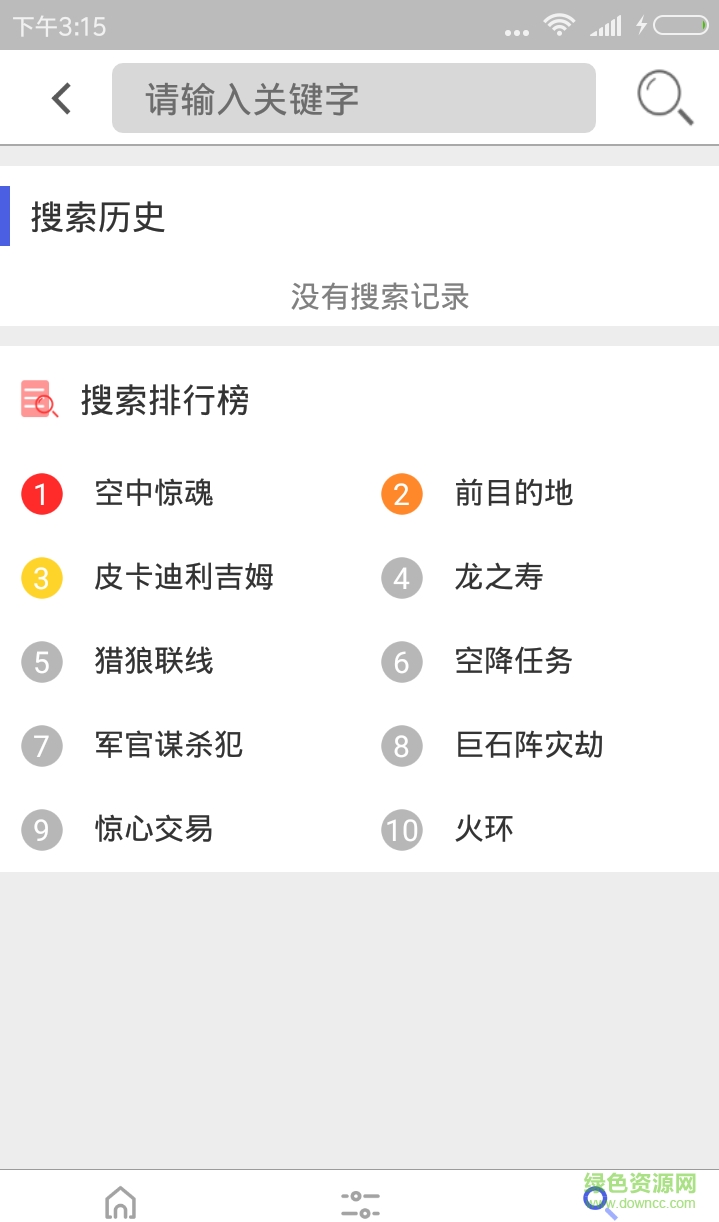This screenshot has height=1222, width=719.
Task: Choose 空降任务 in search ranking
Action: click(x=513, y=662)
